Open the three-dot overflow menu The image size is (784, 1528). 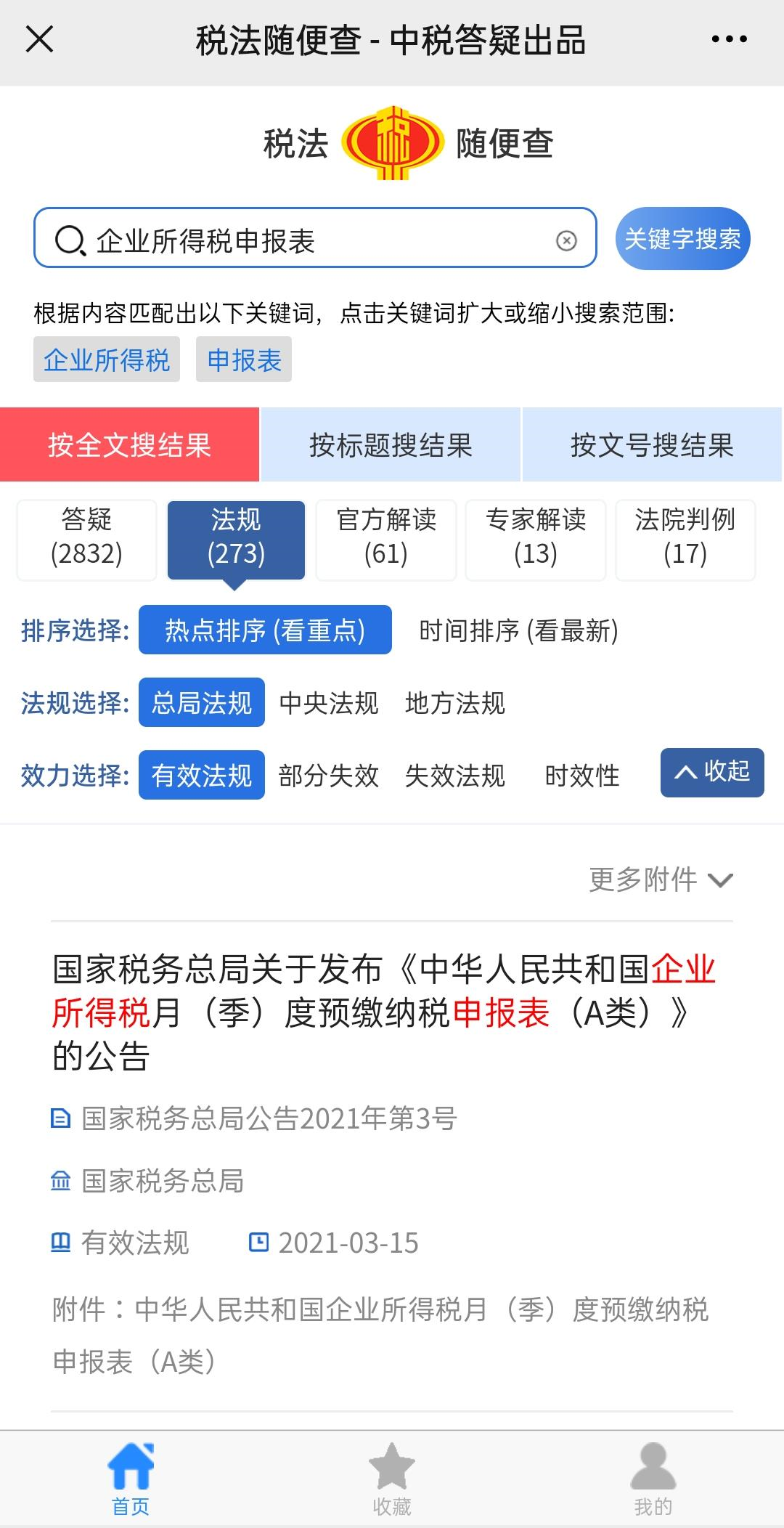pos(729,39)
